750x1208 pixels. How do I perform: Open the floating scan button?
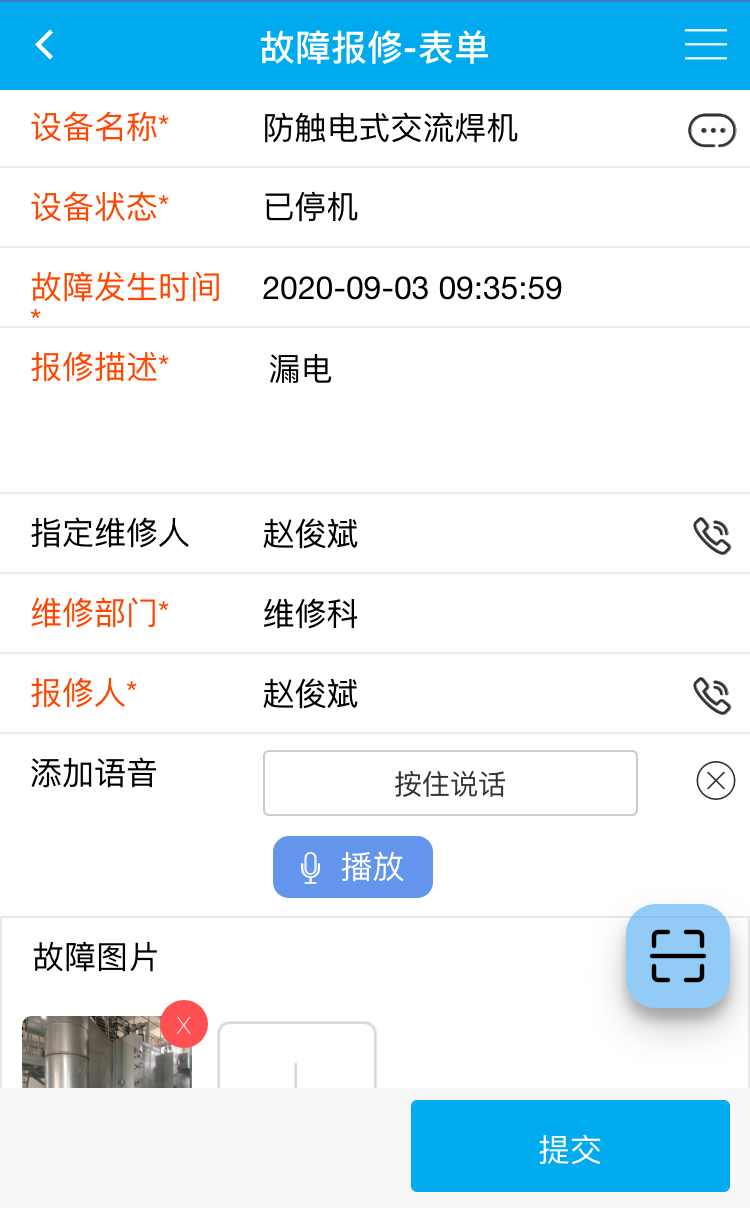click(x=678, y=956)
